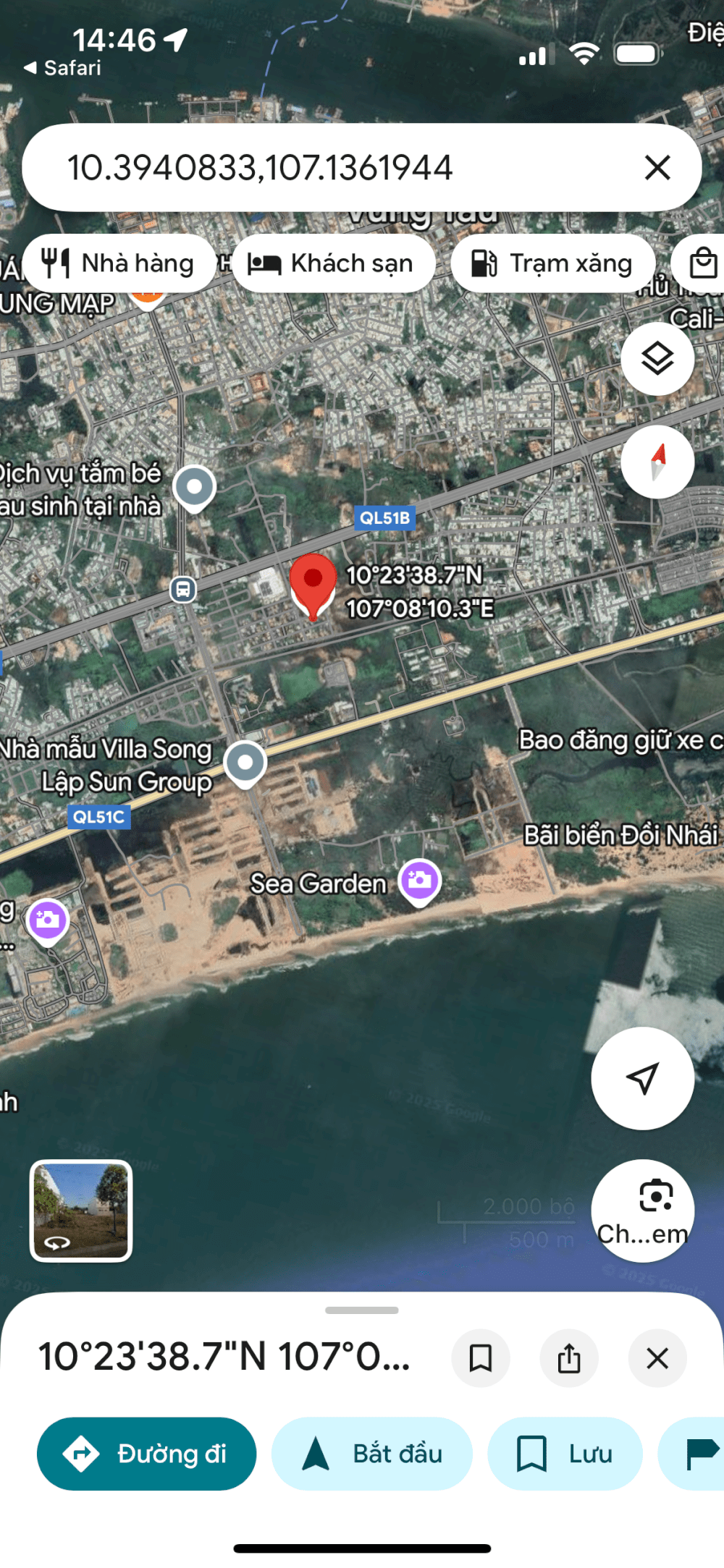The width and height of the screenshot is (724, 1568).
Task: Open the map layers button
Action: (x=657, y=359)
